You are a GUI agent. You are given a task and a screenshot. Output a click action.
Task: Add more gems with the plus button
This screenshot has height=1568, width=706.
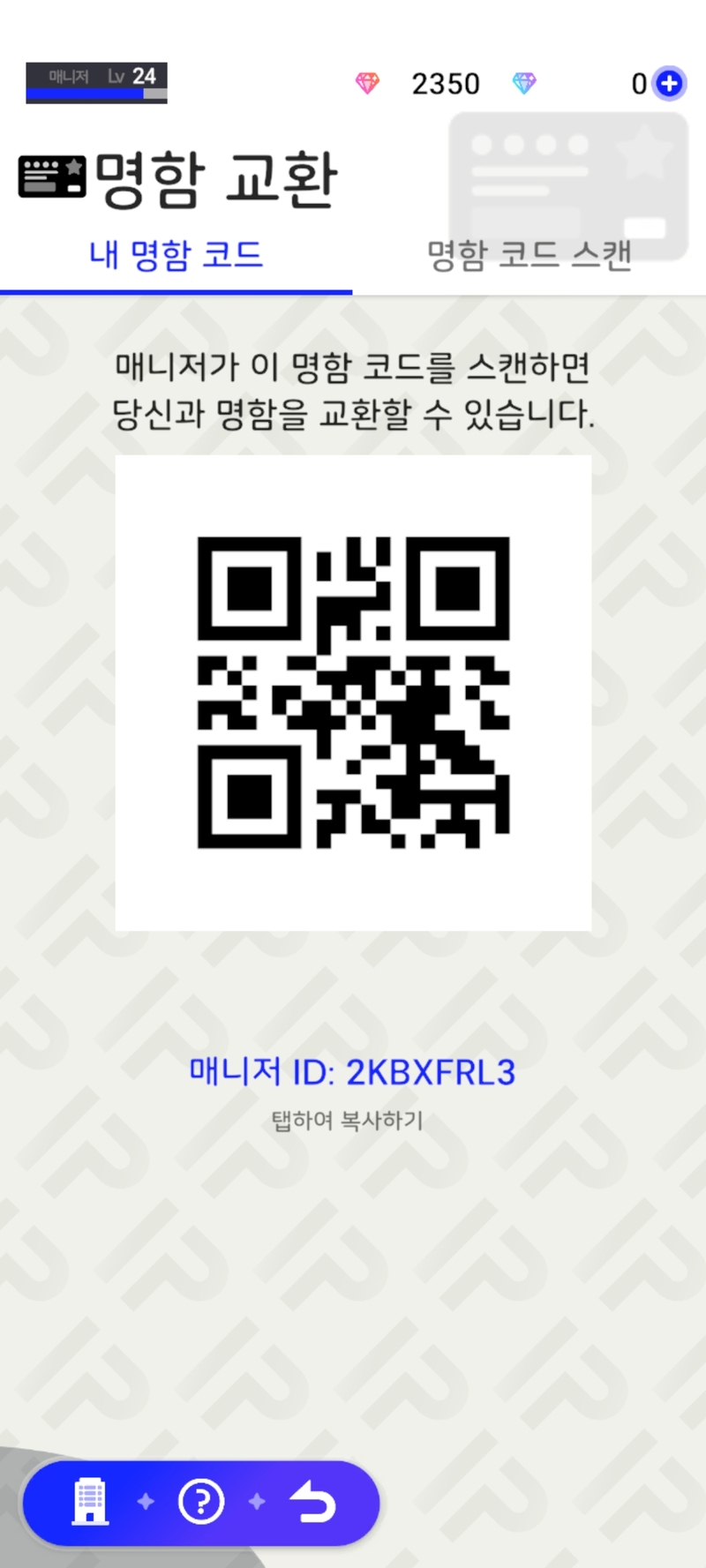click(670, 84)
